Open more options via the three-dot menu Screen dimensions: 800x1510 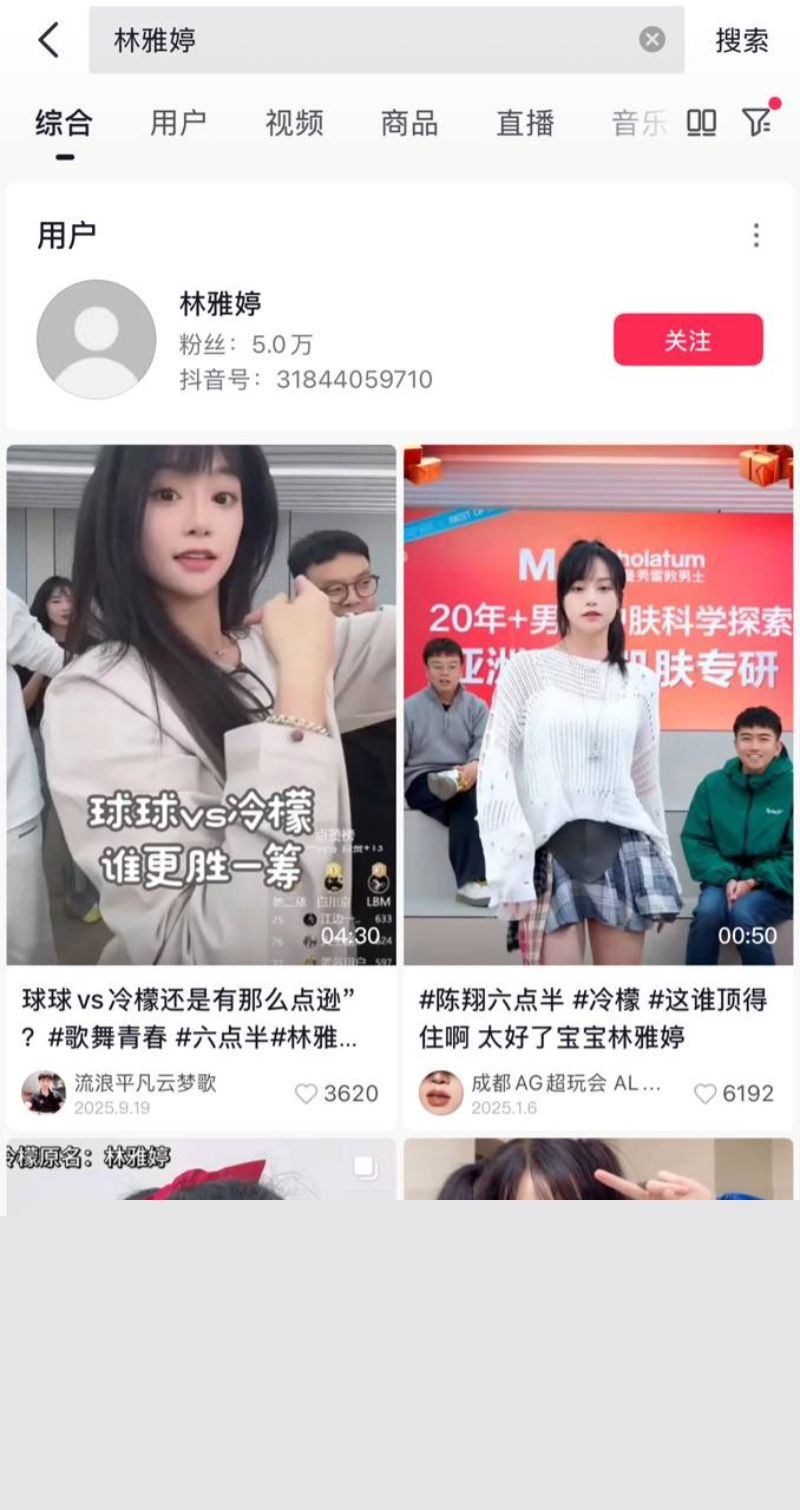(x=756, y=236)
